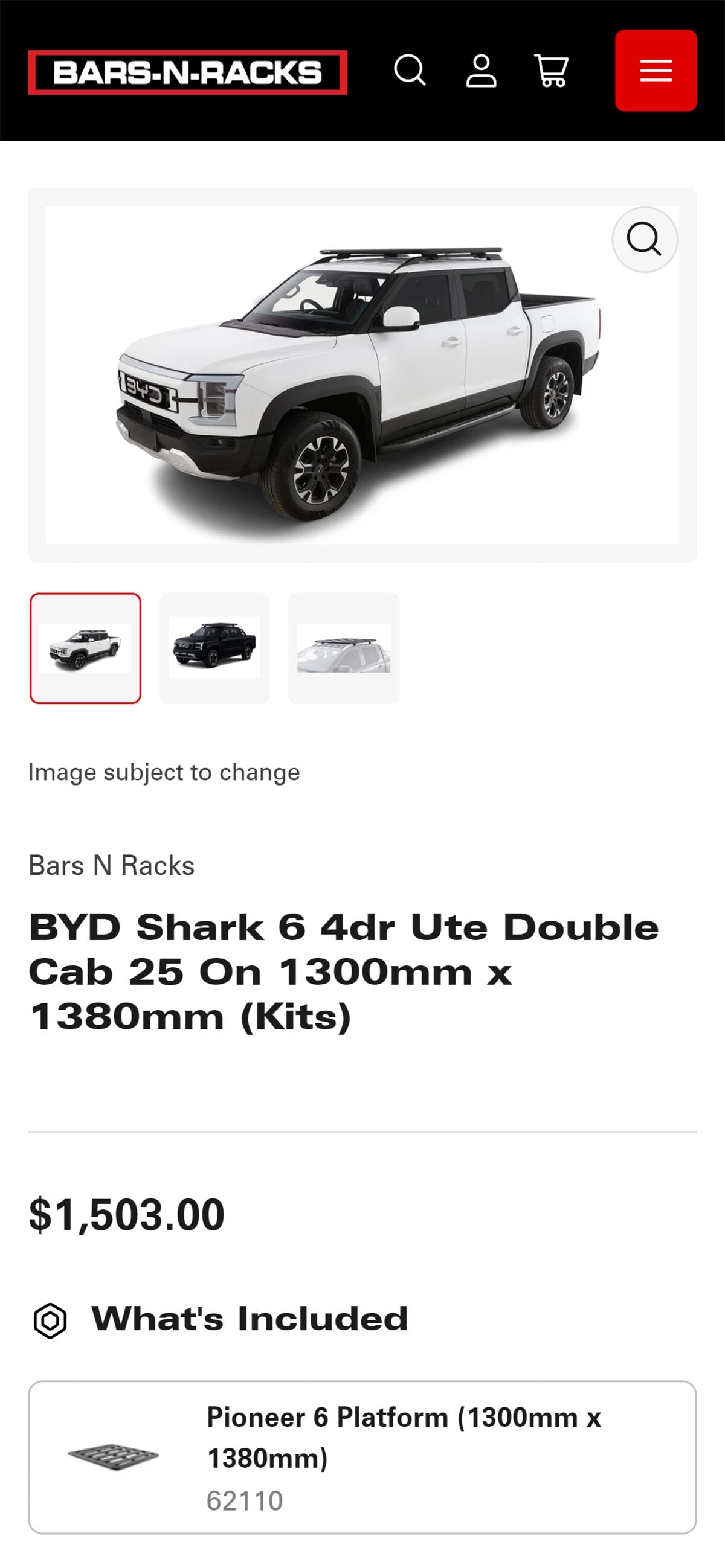Open the account profile icon
This screenshot has width=725, height=1568.
tap(482, 71)
